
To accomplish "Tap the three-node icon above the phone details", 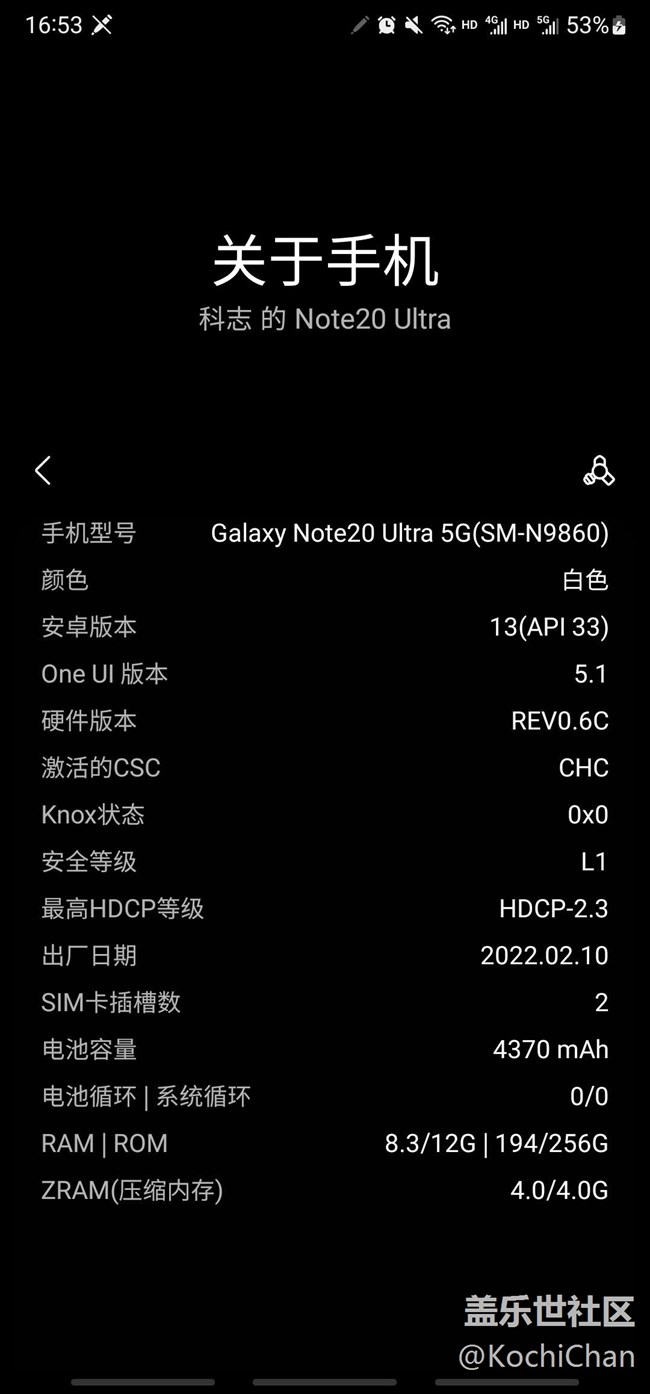I will click(599, 471).
